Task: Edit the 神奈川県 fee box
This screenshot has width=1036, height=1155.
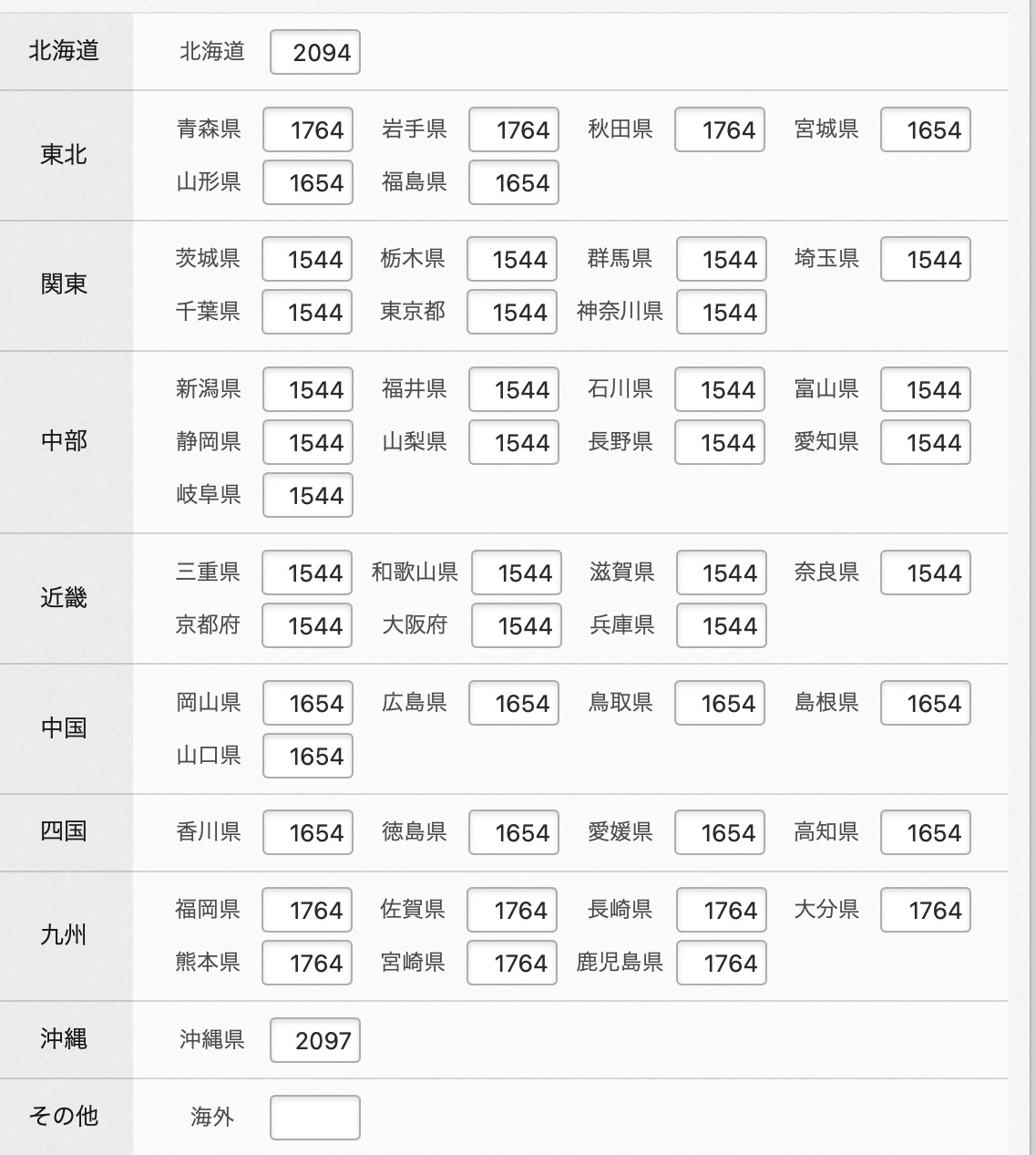Action: coord(721,312)
